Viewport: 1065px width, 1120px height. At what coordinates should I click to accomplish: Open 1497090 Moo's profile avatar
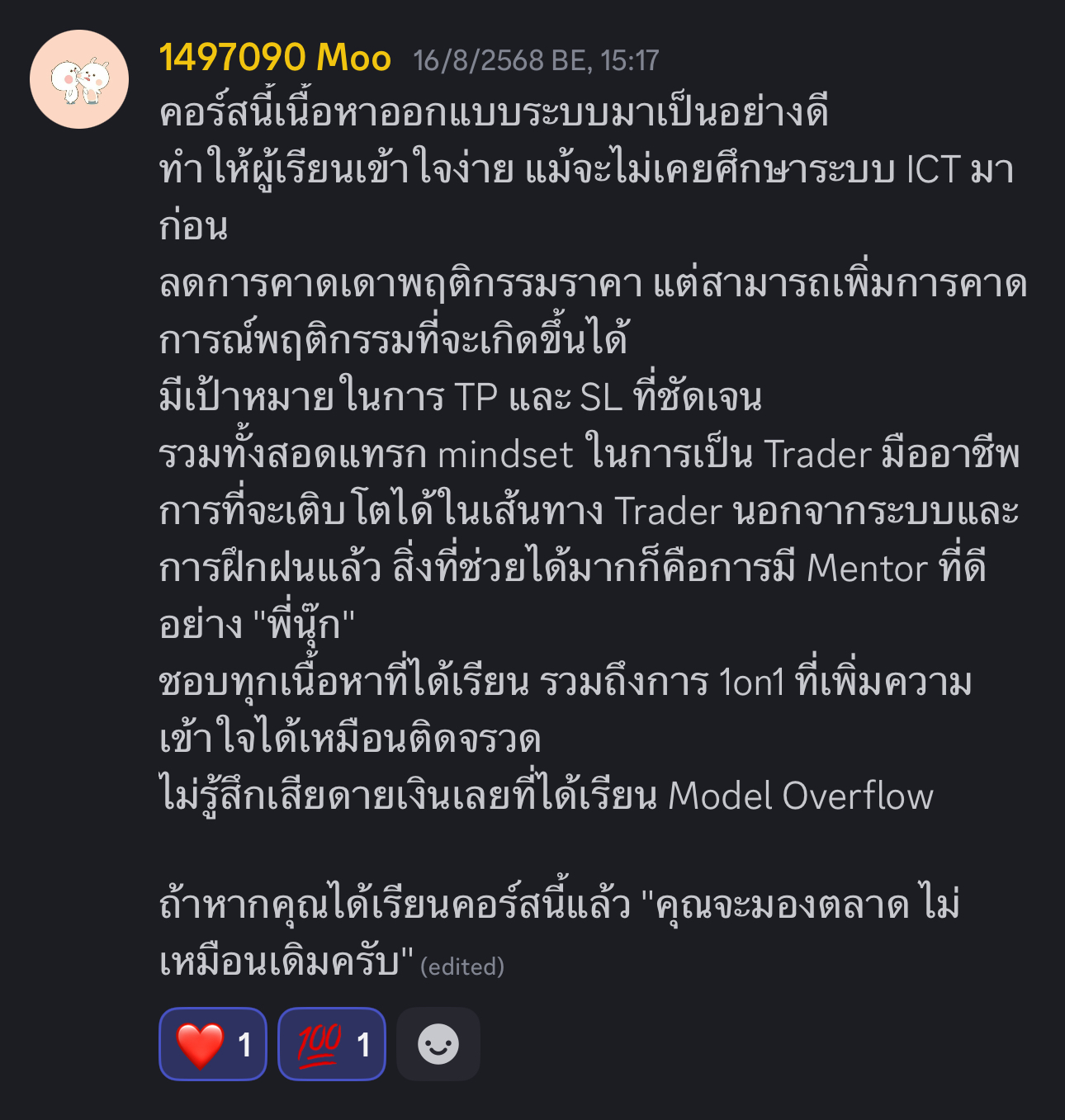click(x=79, y=79)
